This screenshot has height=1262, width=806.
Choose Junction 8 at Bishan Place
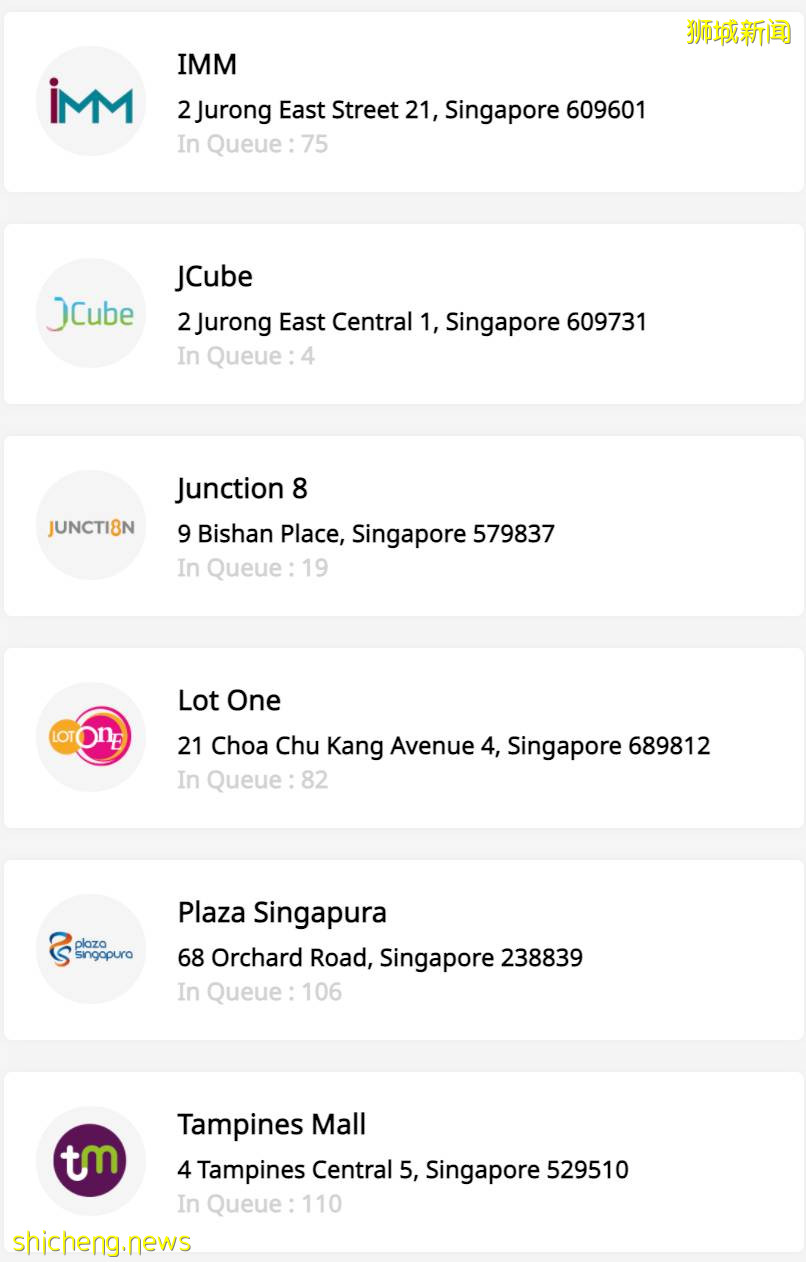point(404,526)
